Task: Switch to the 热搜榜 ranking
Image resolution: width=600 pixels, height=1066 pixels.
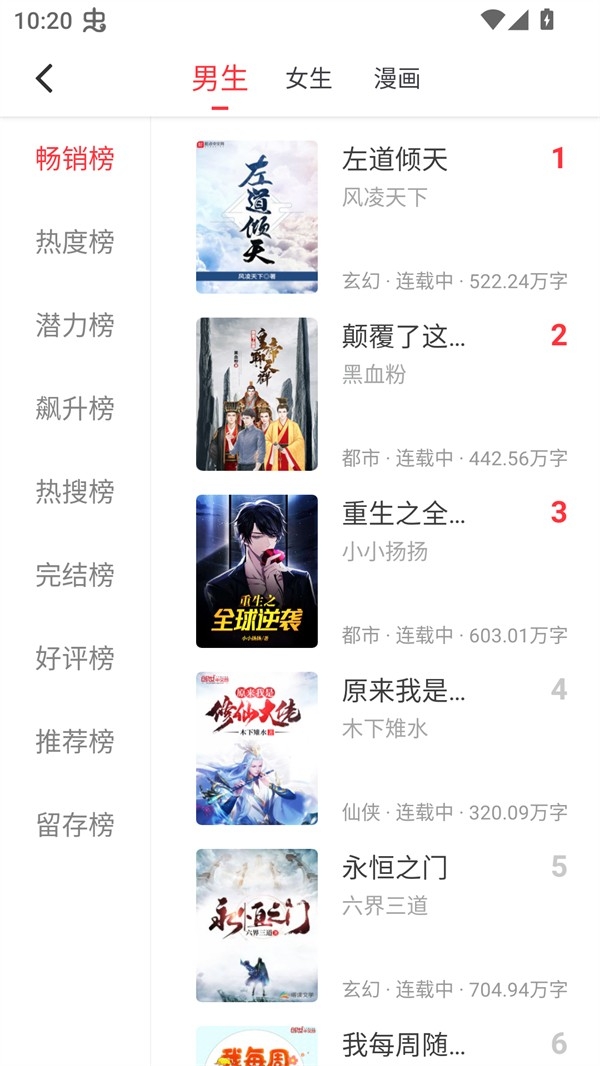Action: click(x=75, y=491)
